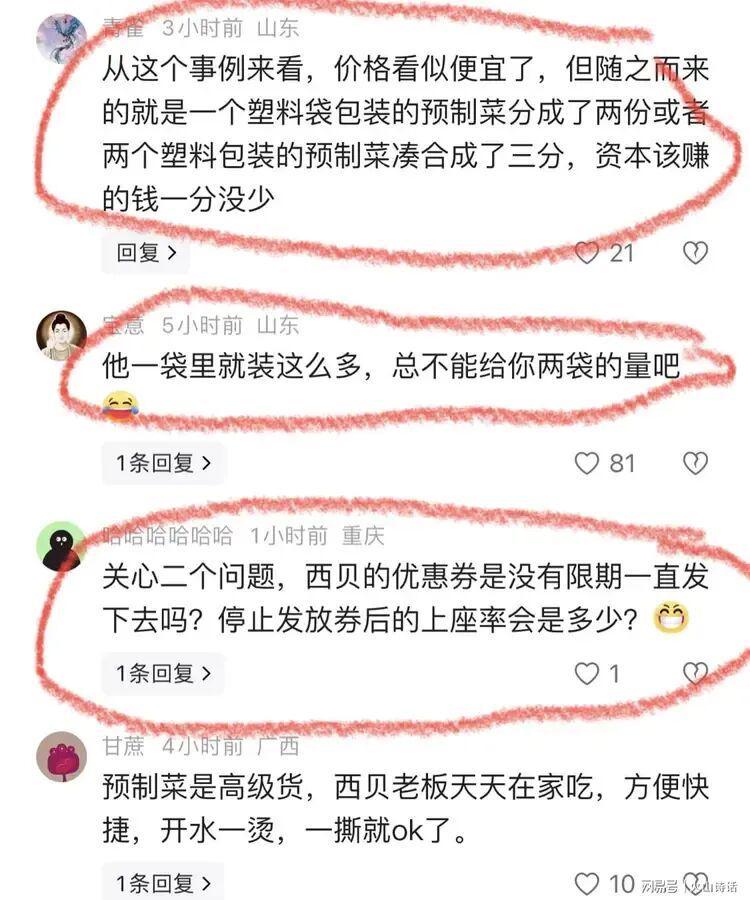750x900 pixels.
Task: Dislike 青雀's comment
Action: click(x=695, y=252)
